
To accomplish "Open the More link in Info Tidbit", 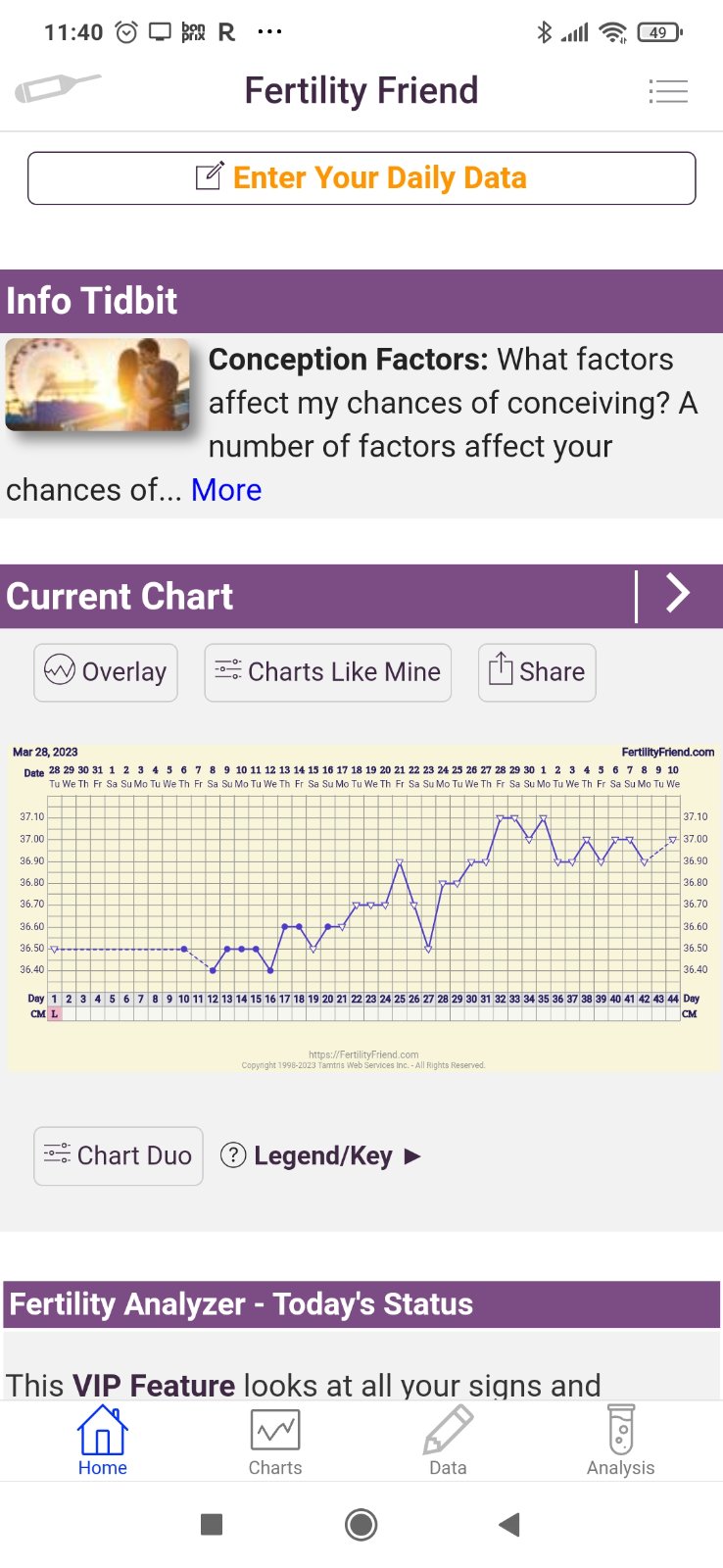I will tap(226, 490).
